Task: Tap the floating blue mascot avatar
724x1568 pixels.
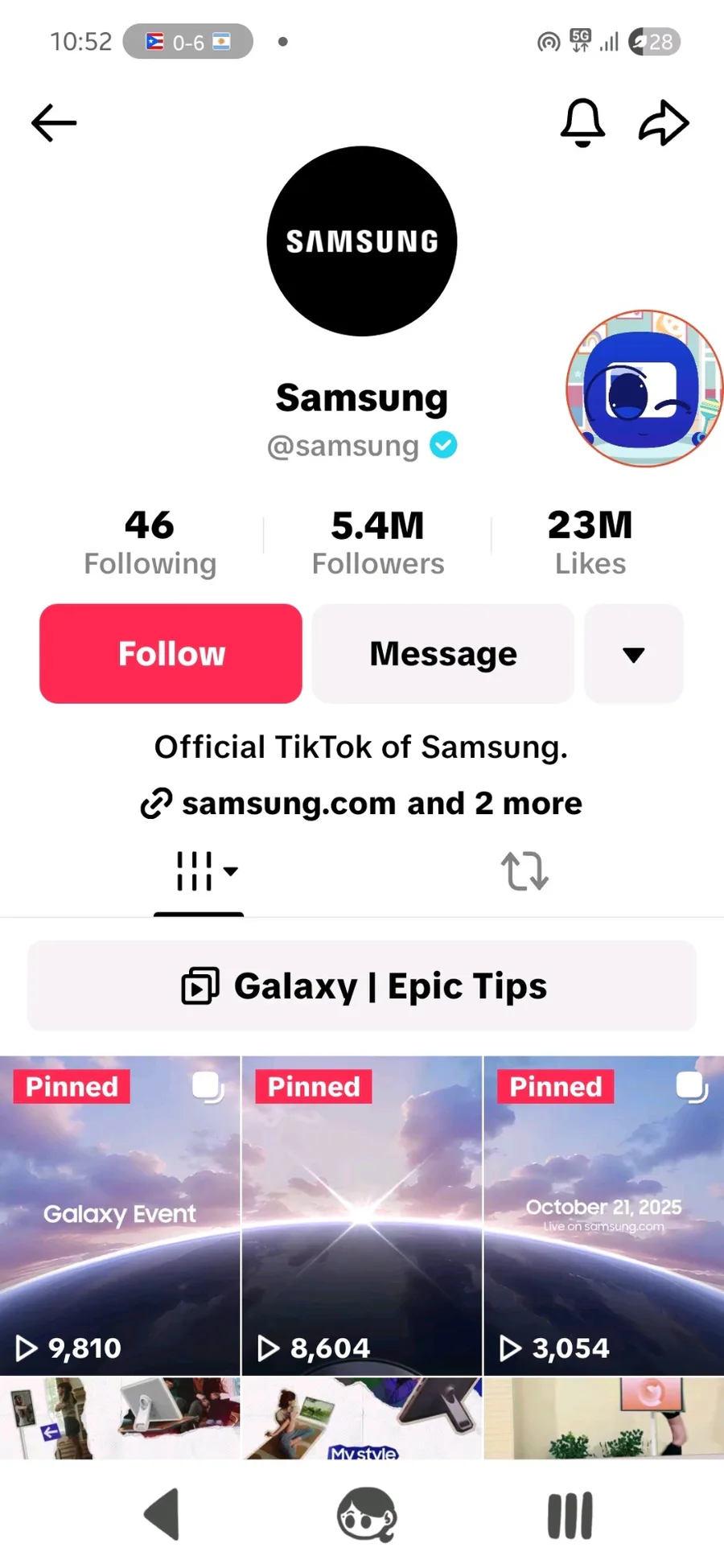Action: [x=644, y=389]
